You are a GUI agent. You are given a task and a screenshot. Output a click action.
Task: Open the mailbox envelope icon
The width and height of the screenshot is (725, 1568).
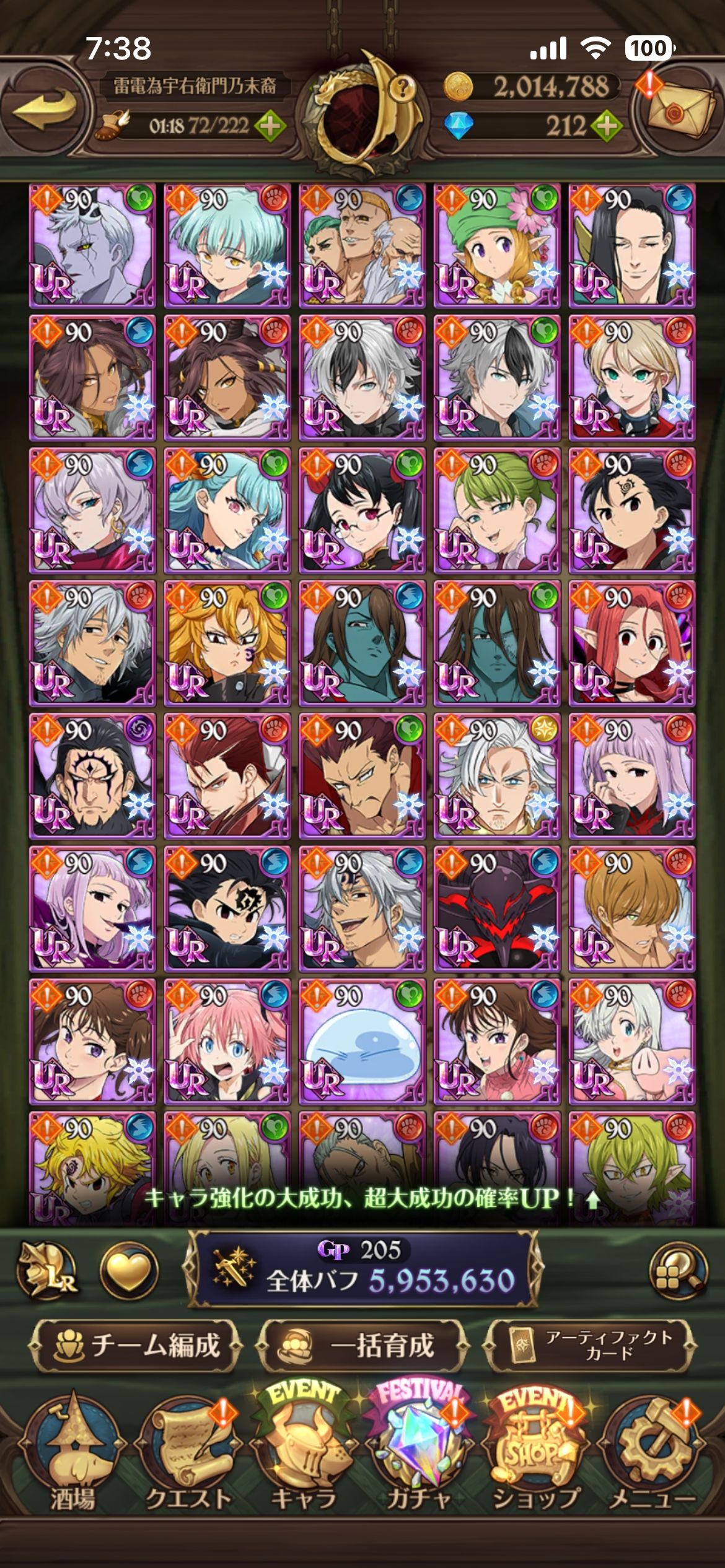click(x=679, y=111)
